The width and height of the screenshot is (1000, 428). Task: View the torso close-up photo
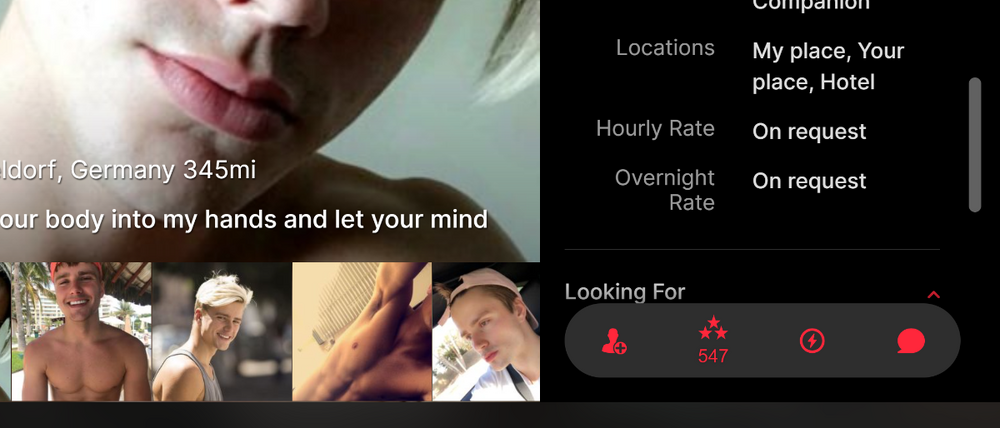click(361, 332)
